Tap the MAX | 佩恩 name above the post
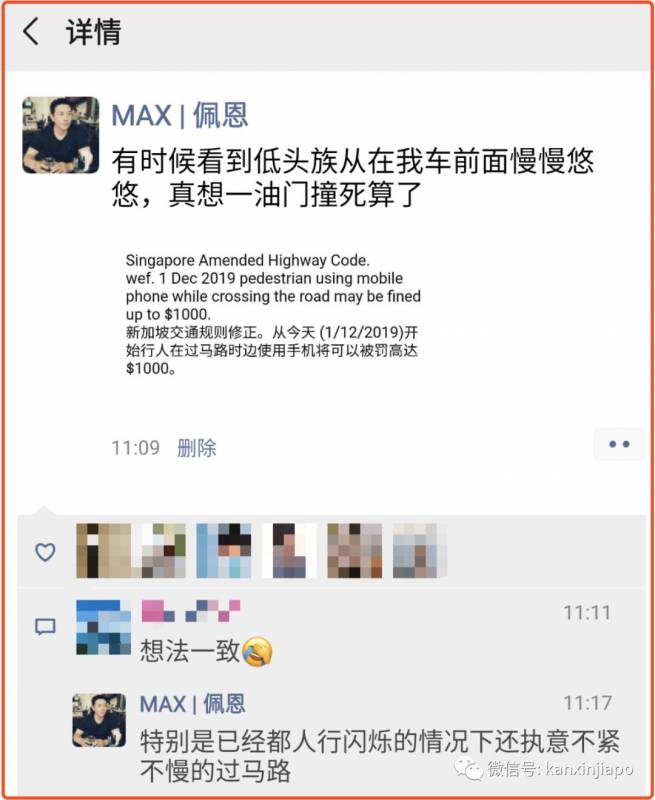Screen dimensions: 655x800 pos(179,114)
